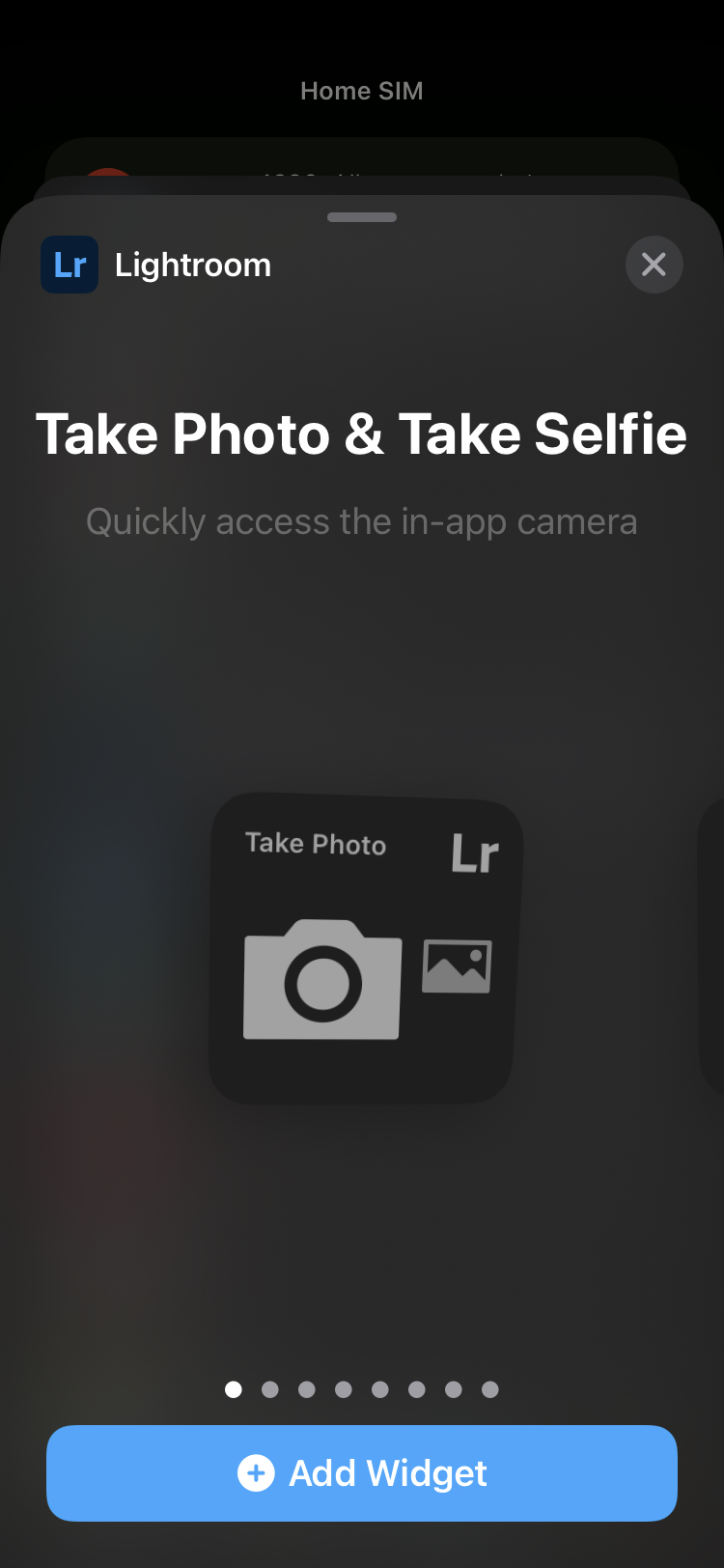This screenshot has height=1568, width=724.
Task: Tap the plus icon on the Add Widget button
Action: point(256,1472)
